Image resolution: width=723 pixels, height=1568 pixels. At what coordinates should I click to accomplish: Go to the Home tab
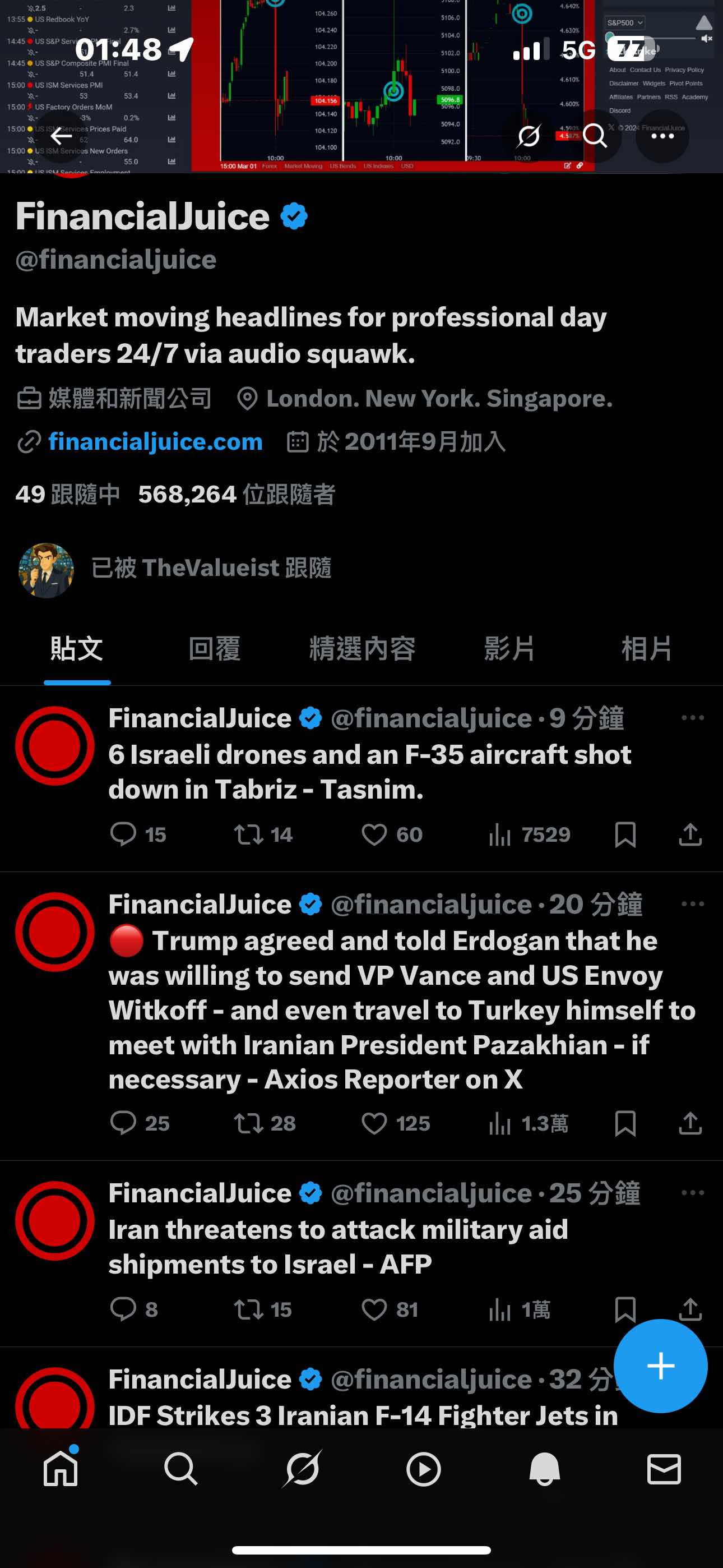[61, 1469]
